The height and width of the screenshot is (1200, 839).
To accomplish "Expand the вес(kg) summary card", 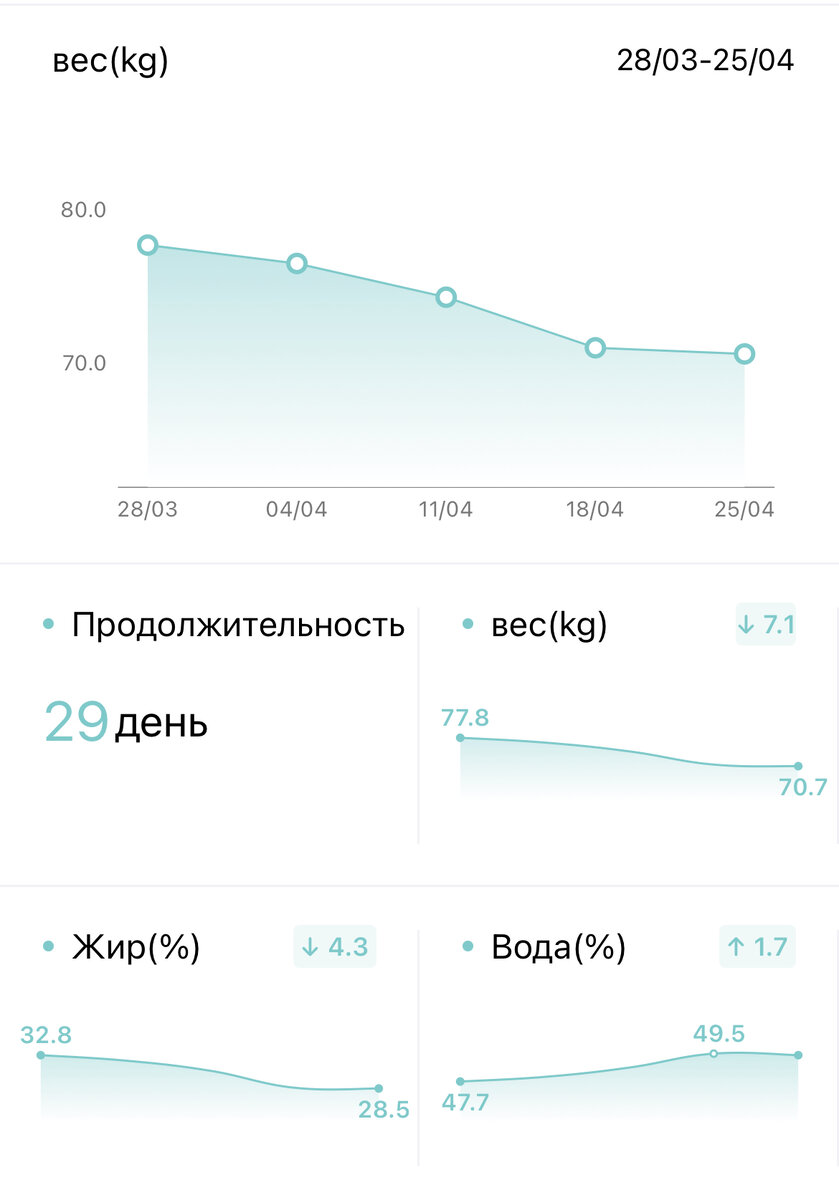I will point(630,720).
